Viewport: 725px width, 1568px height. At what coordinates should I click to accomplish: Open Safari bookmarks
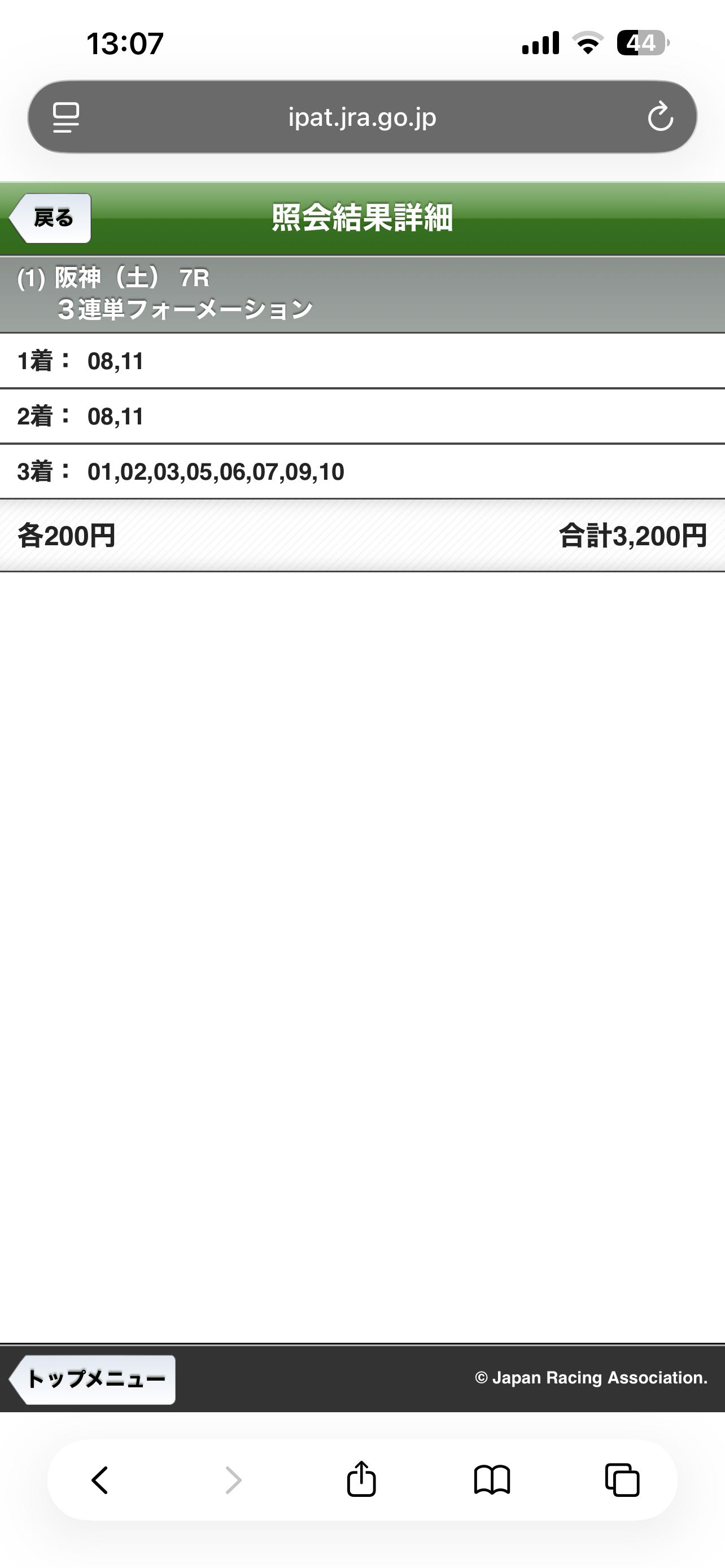pos(492,1480)
